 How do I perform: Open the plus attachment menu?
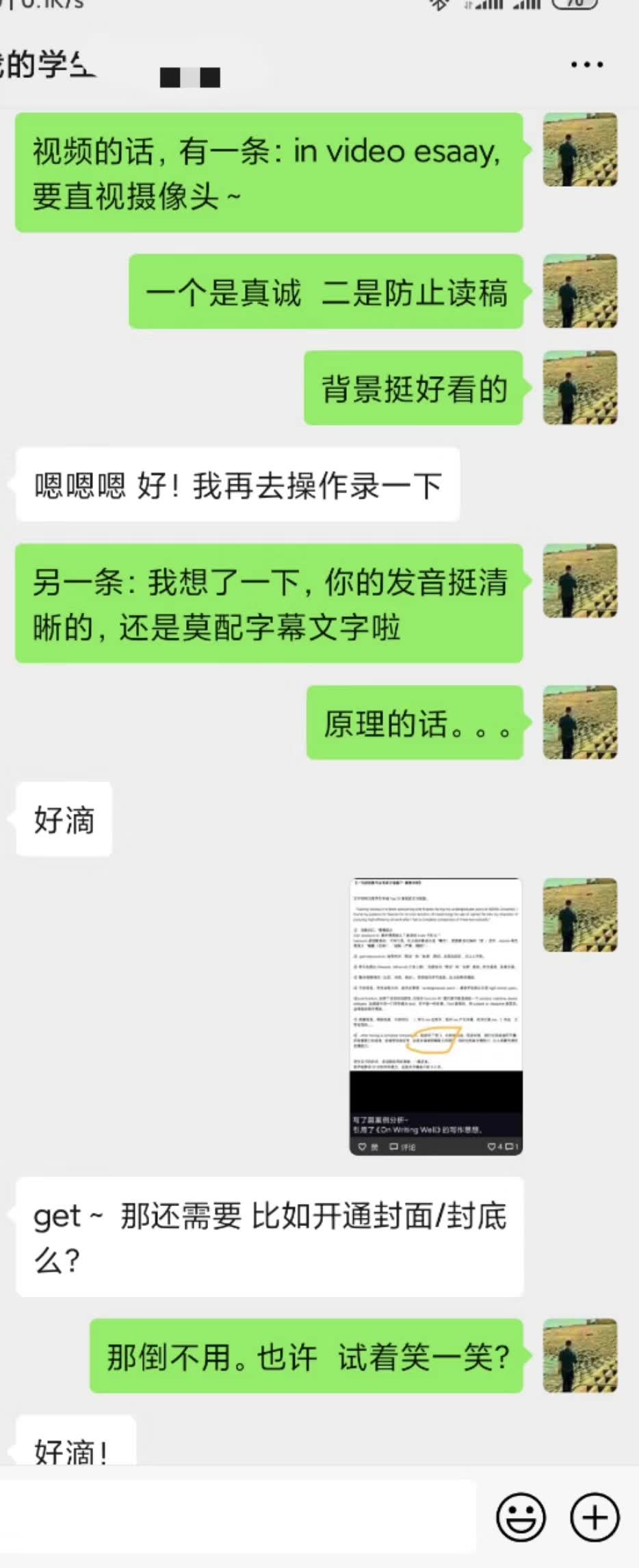[594, 1517]
